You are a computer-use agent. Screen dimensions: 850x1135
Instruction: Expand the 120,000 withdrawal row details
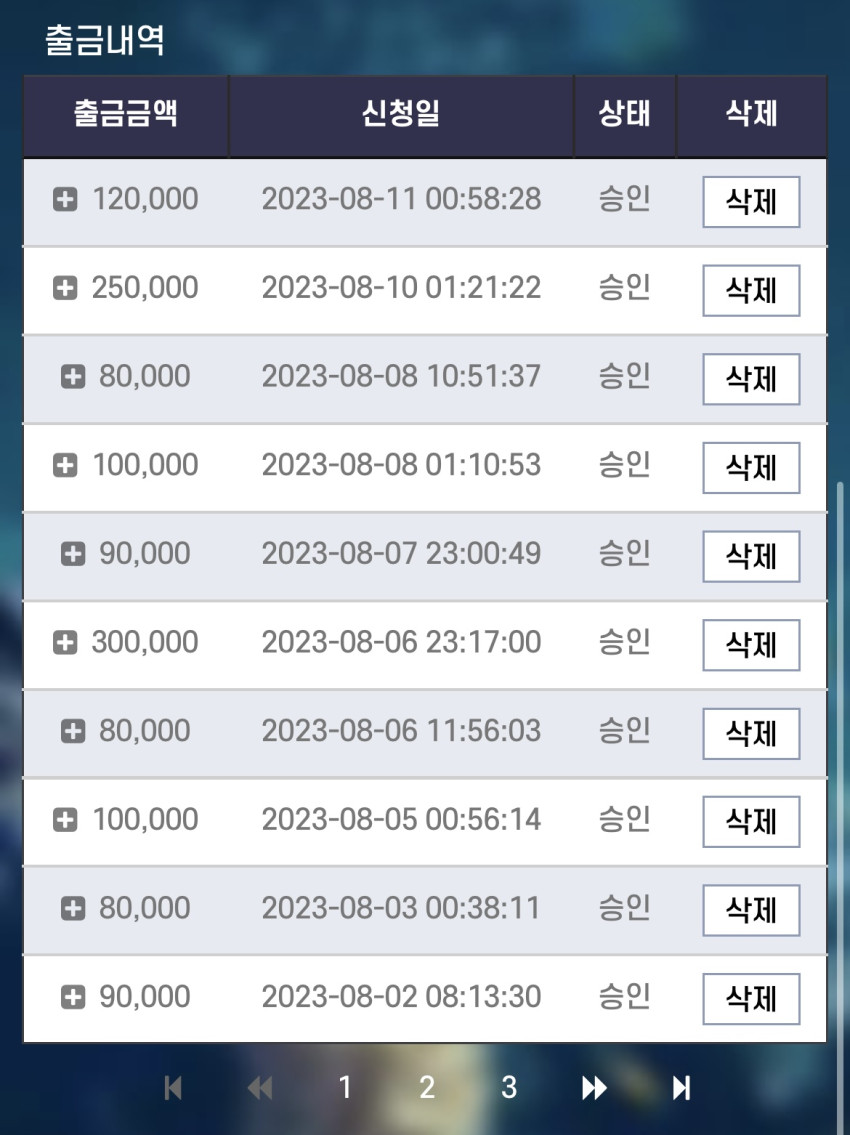tap(65, 199)
